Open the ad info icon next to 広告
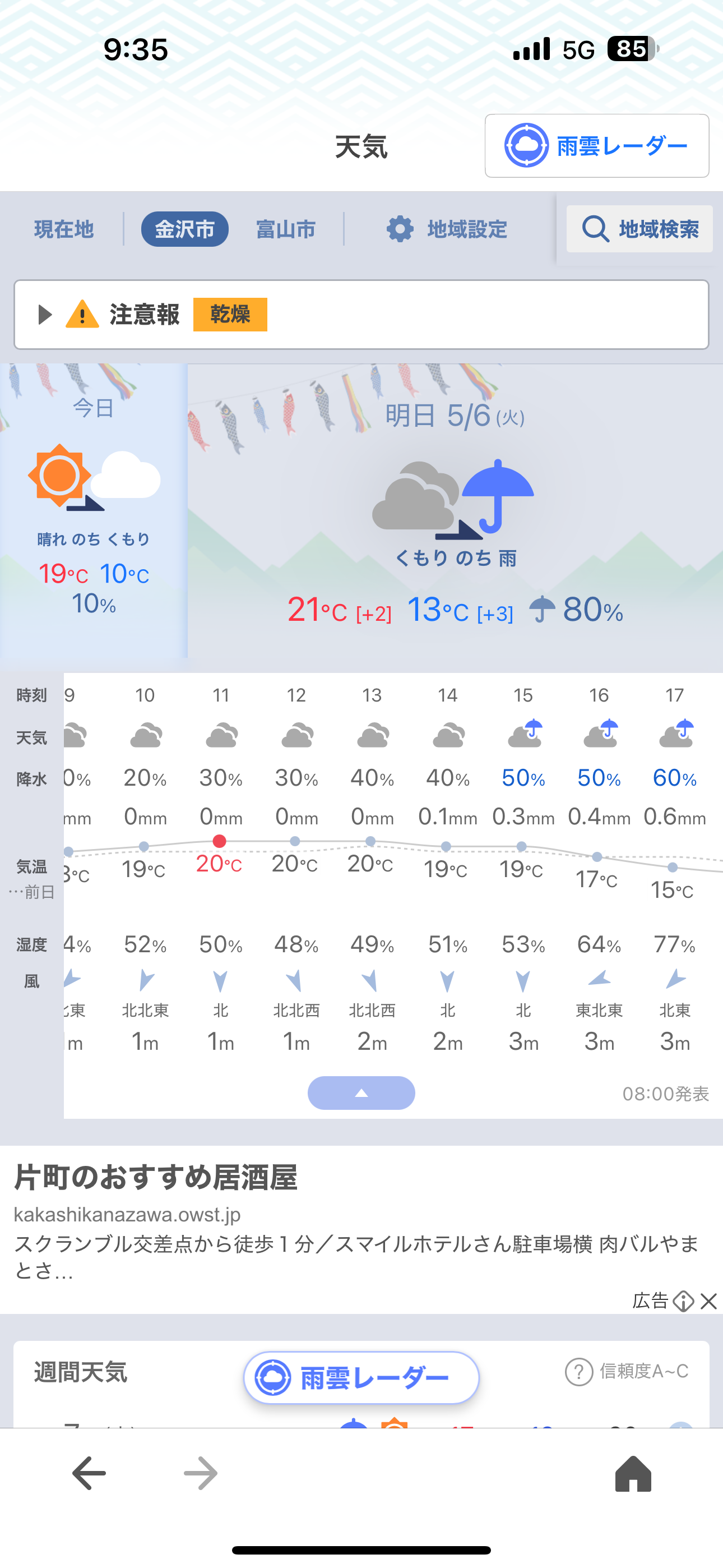The width and height of the screenshot is (723, 1568). pyautogui.click(x=683, y=1302)
